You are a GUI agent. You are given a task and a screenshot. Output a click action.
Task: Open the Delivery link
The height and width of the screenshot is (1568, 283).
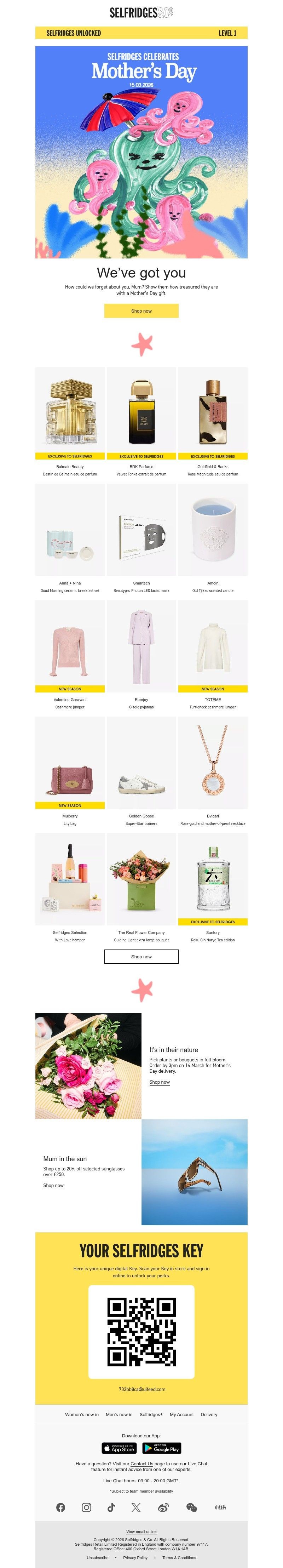209,1414
